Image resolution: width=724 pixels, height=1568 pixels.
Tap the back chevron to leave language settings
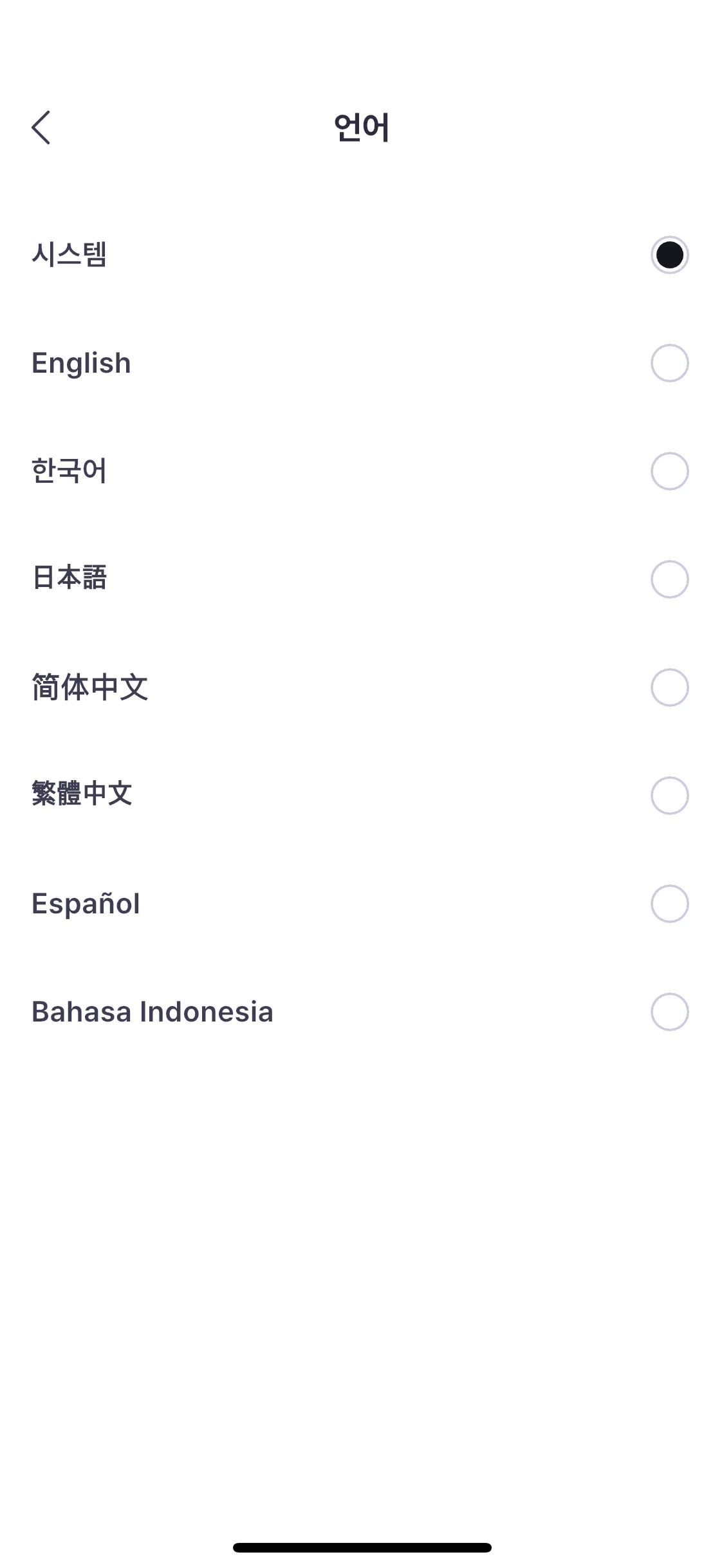coord(41,127)
